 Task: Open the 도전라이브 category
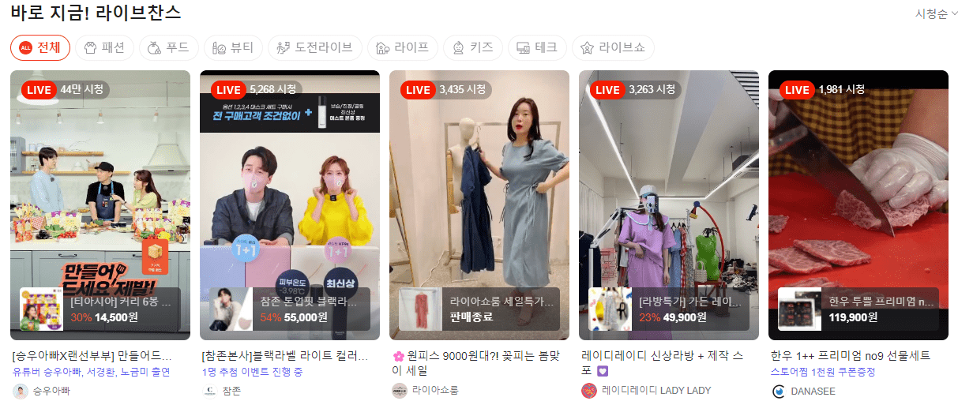pos(312,47)
